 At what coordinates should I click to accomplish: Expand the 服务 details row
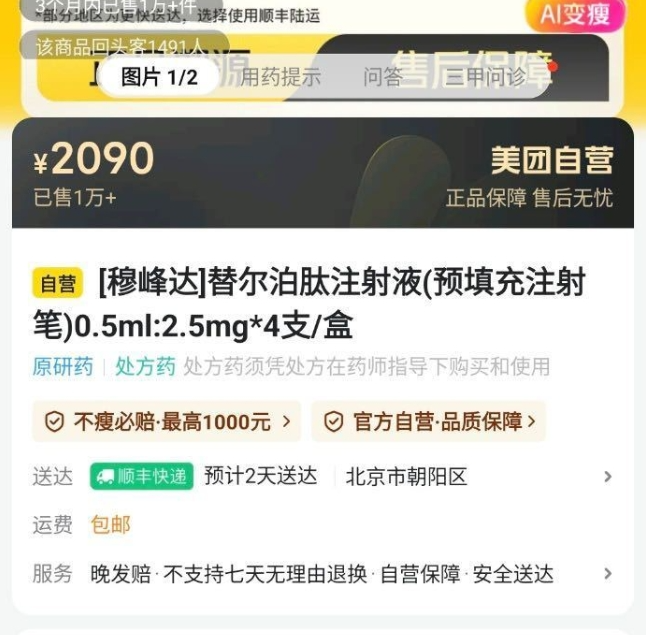tap(606, 574)
